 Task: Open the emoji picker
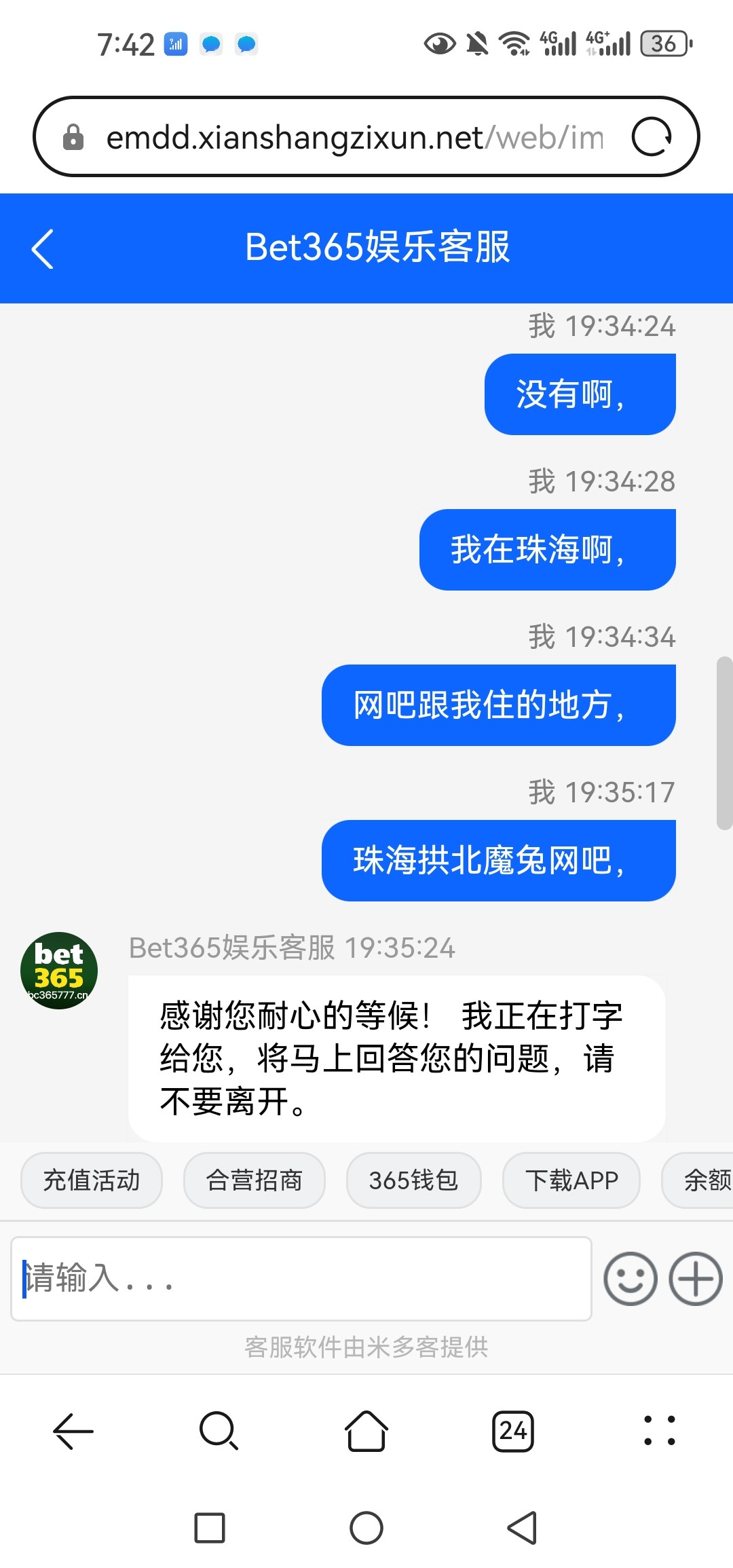[631, 1279]
